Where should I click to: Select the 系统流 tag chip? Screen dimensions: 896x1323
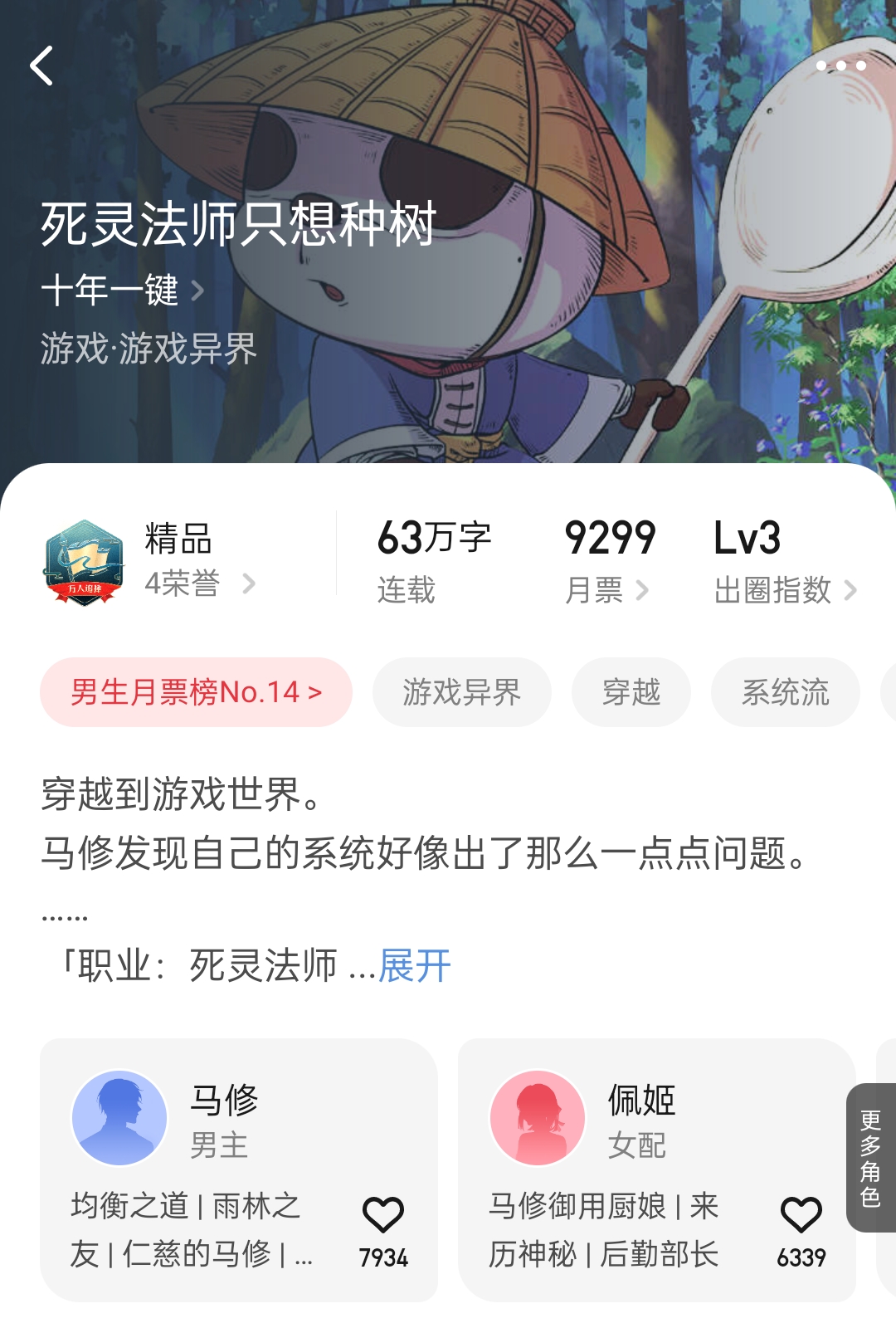[x=785, y=692]
